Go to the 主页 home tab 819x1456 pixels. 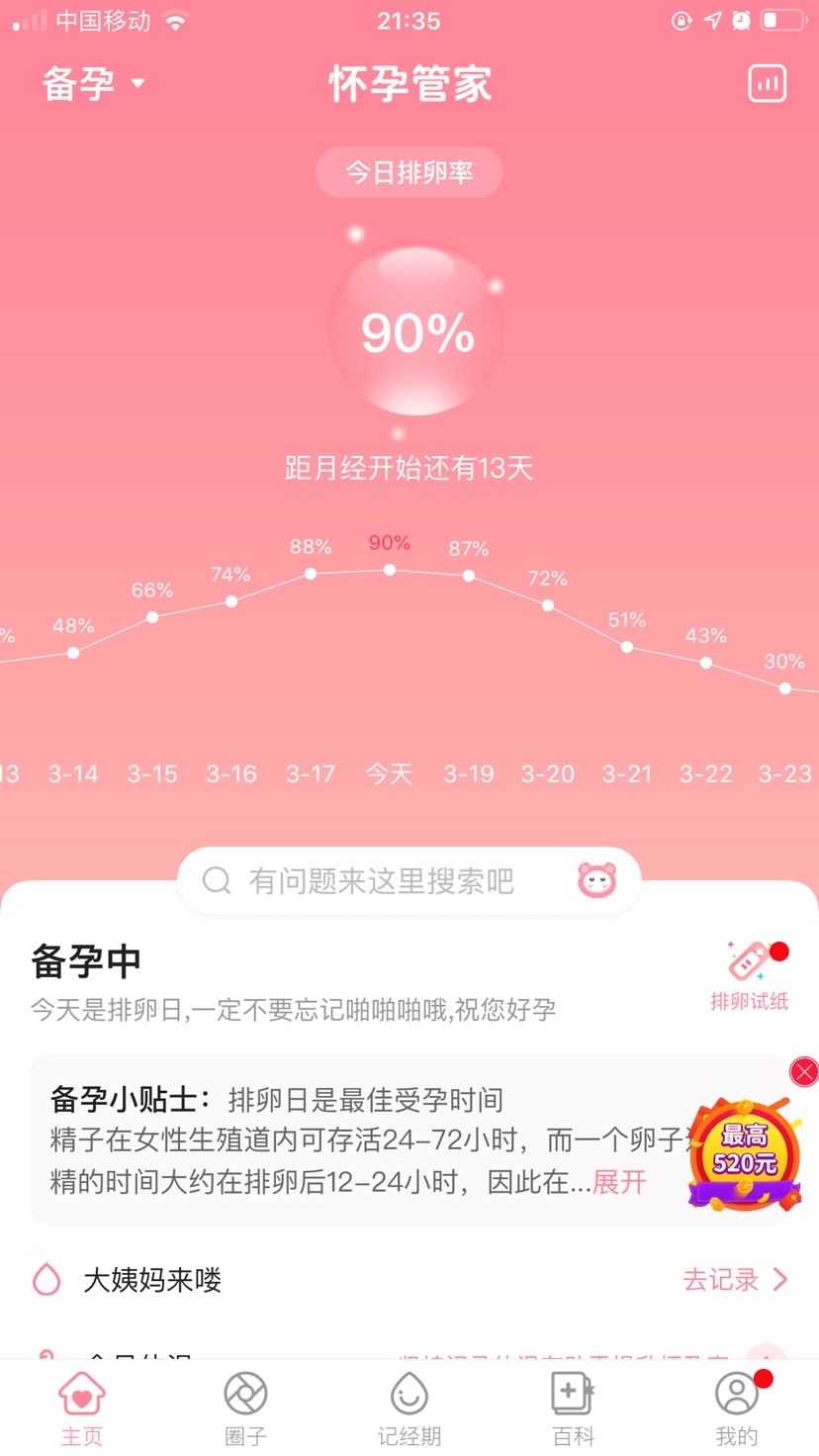coord(81,1409)
